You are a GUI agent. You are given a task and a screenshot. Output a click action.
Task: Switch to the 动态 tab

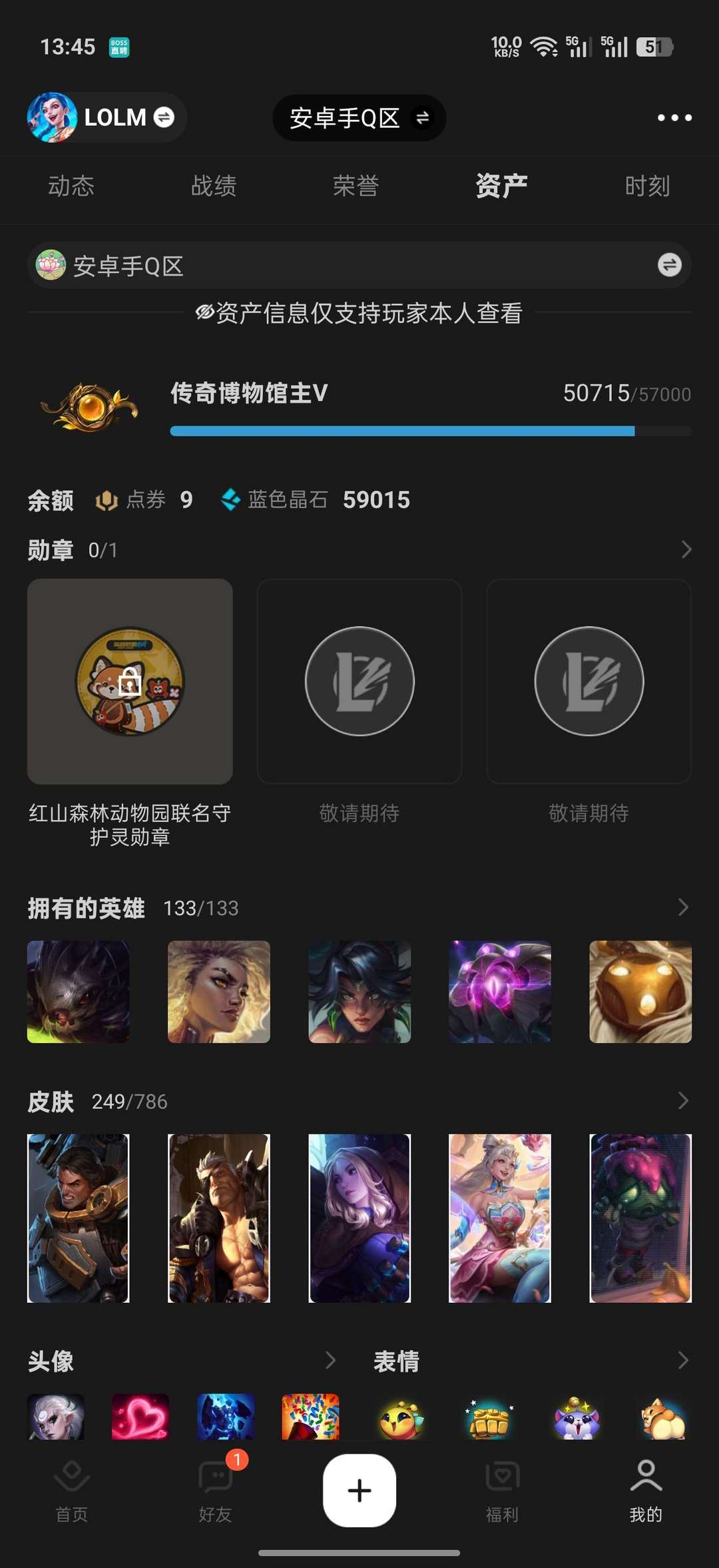71,186
